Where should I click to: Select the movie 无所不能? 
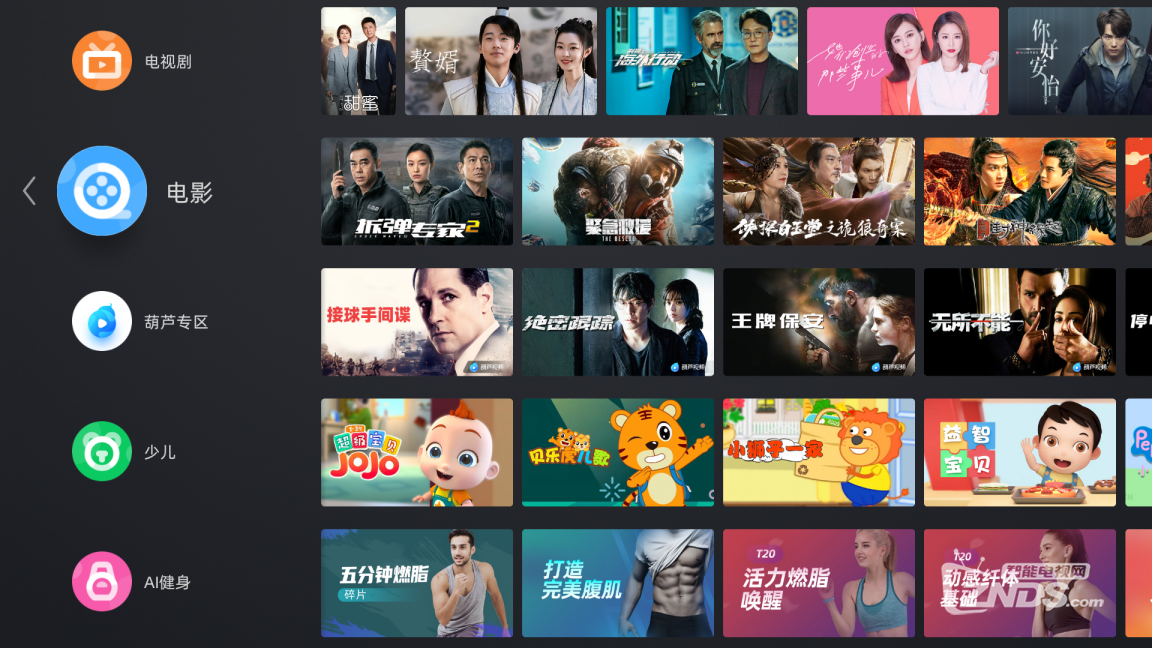pyautogui.click(x=1019, y=321)
